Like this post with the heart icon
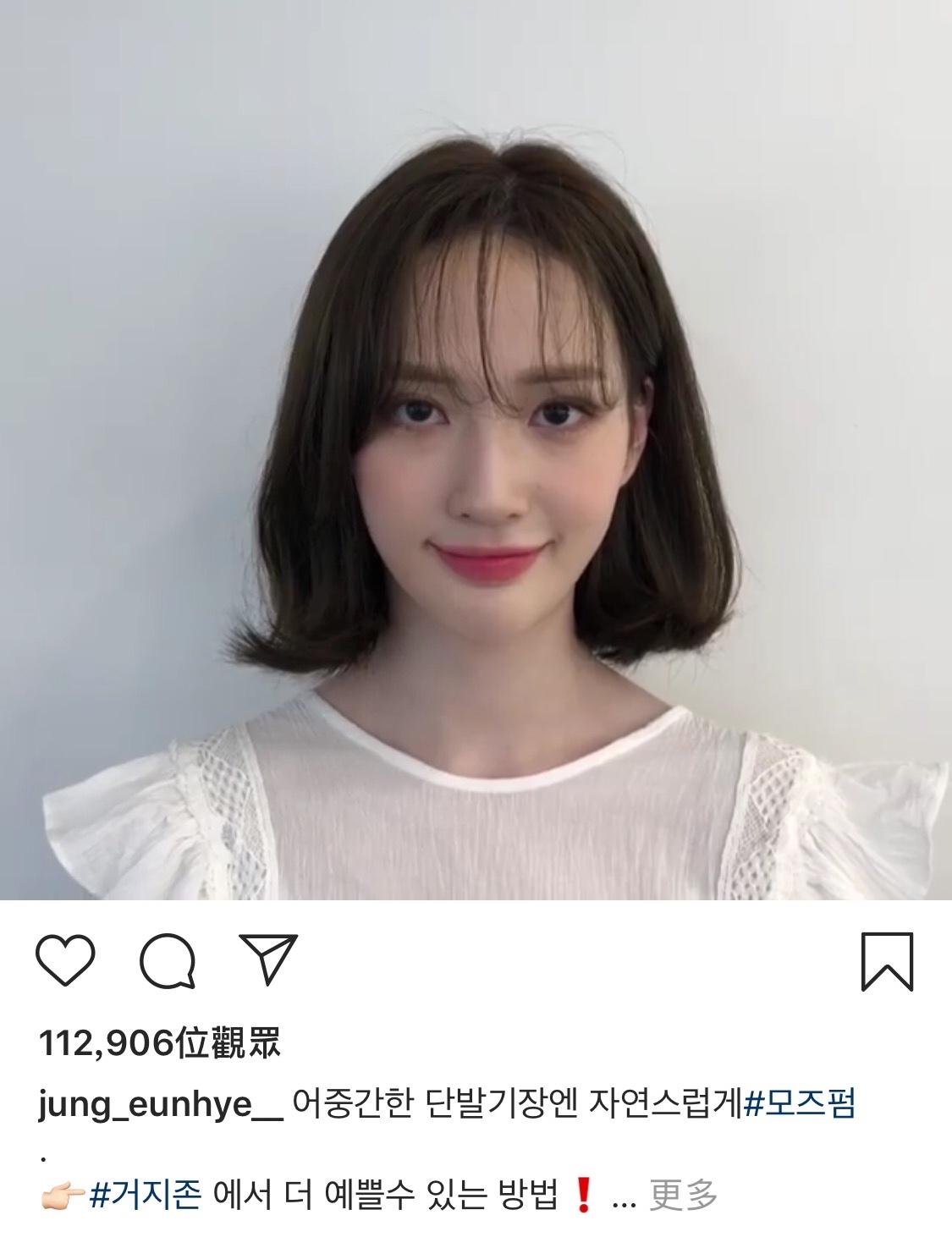 coord(66,962)
